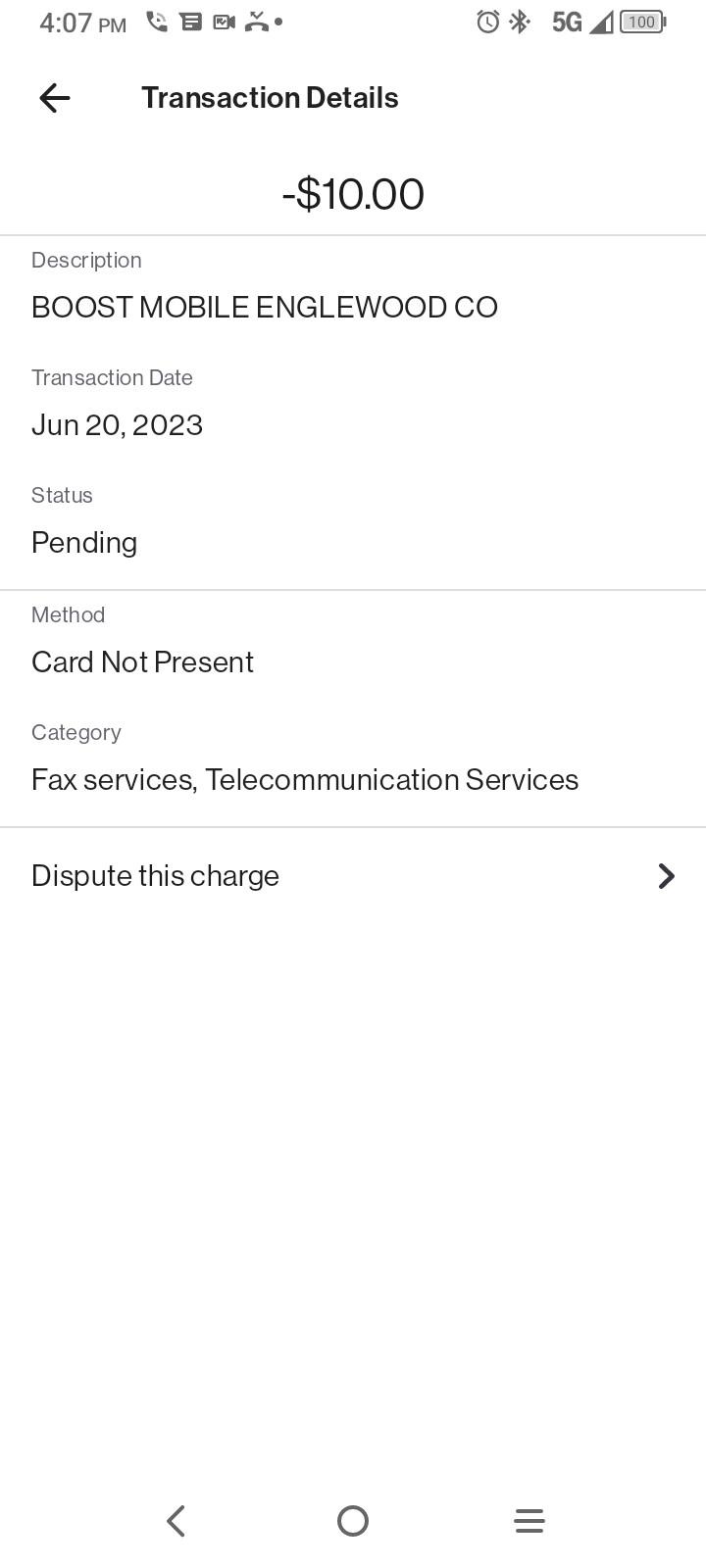This screenshot has height=1568, width=706.
Task: Select the Pending status text
Action: [x=84, y=542]
